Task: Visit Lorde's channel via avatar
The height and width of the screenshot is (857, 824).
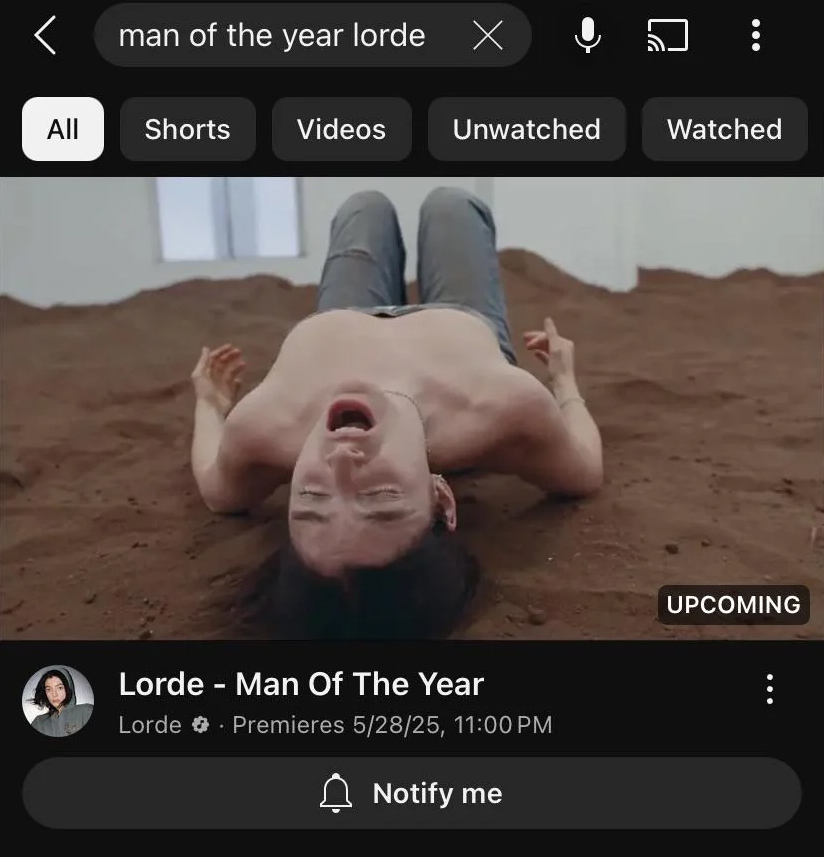Action: coord(58,701)
